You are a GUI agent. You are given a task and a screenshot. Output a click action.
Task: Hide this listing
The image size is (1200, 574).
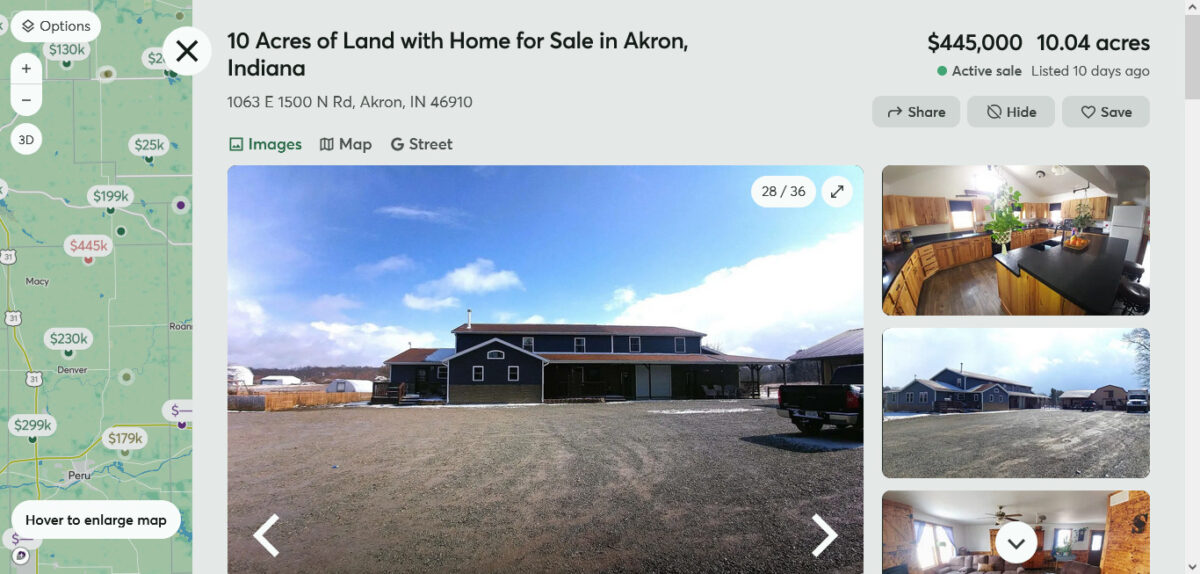(1010, 112)
